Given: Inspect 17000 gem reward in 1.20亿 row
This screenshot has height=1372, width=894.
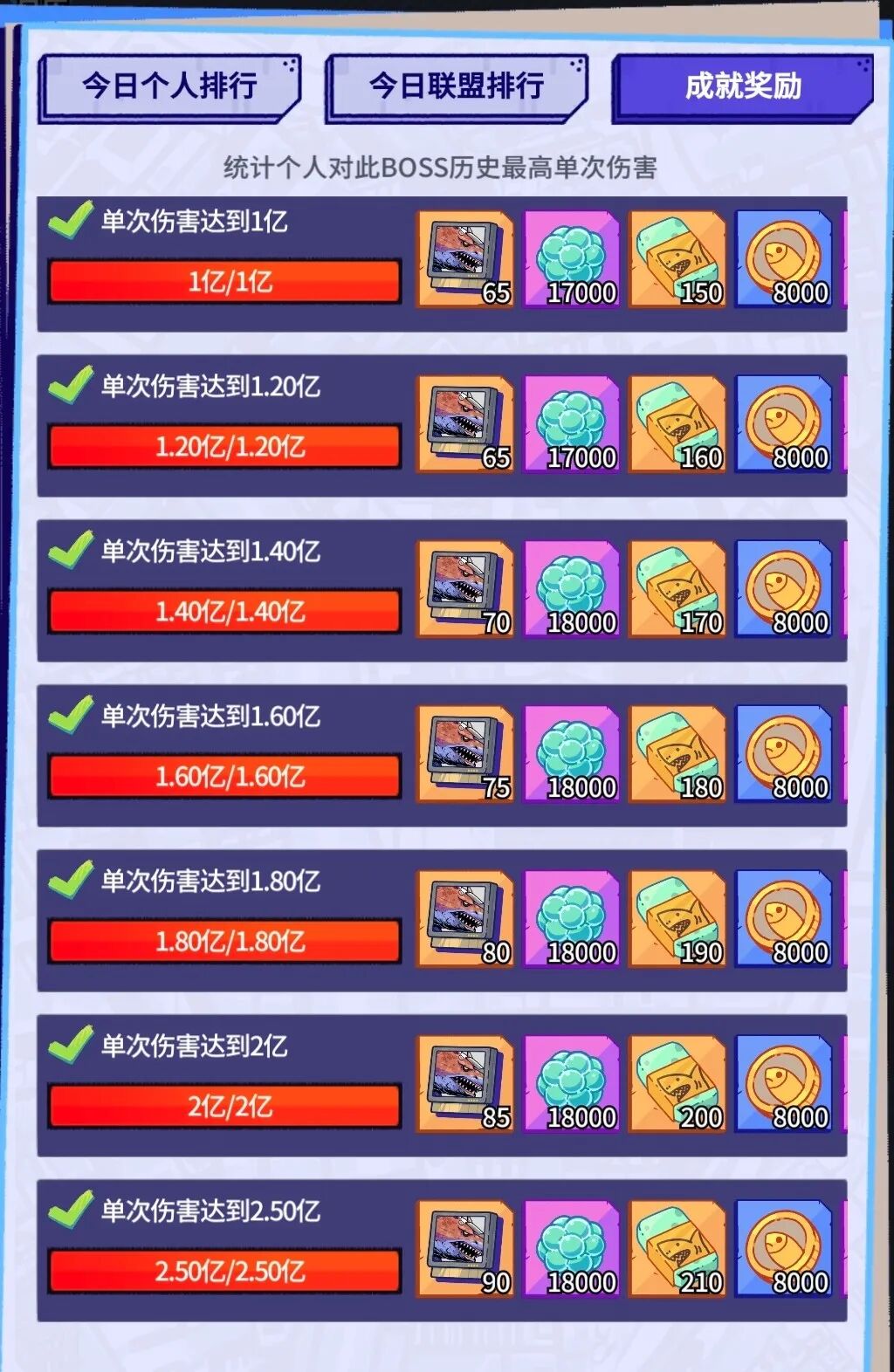Looking at the screenshot, I should (572, 424).
